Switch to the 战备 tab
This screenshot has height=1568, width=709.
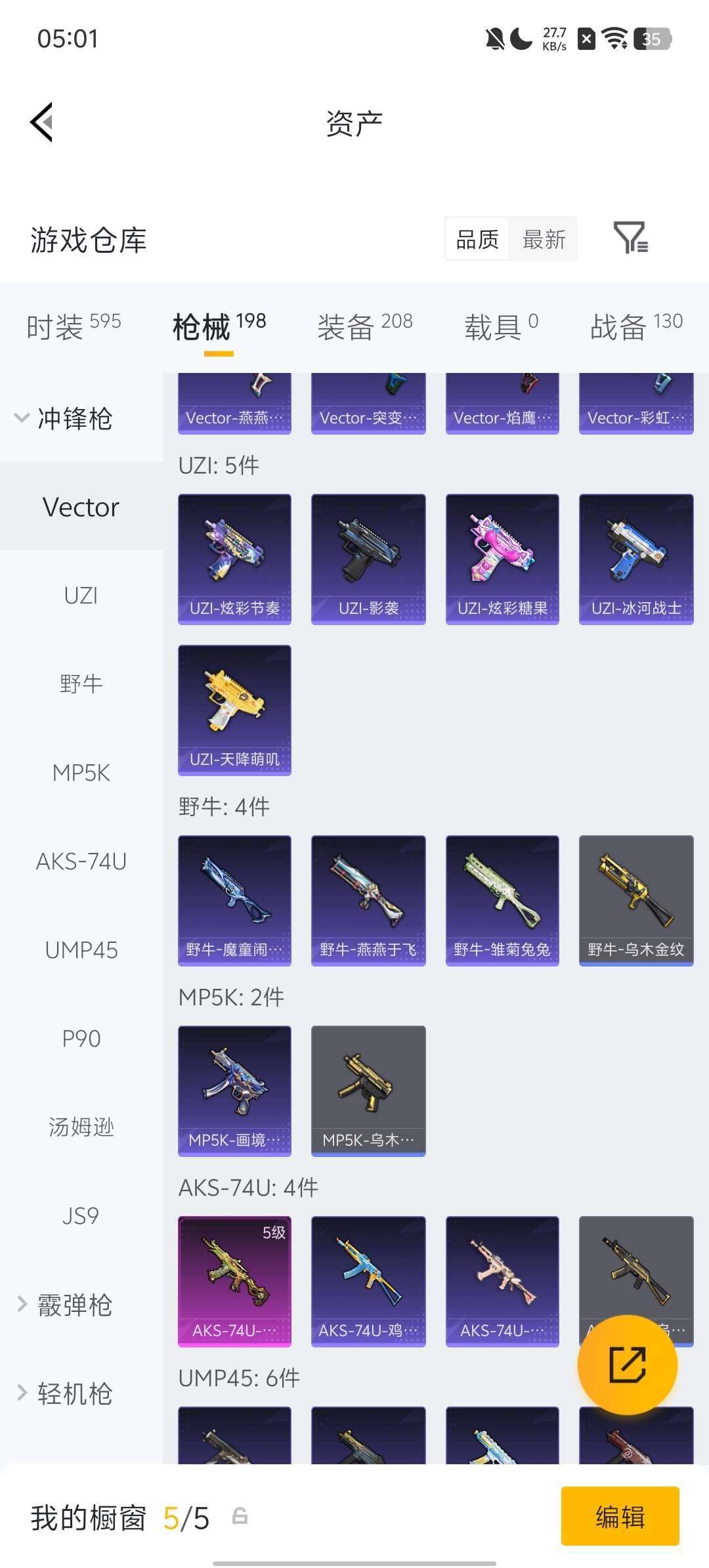pos(636,326)
